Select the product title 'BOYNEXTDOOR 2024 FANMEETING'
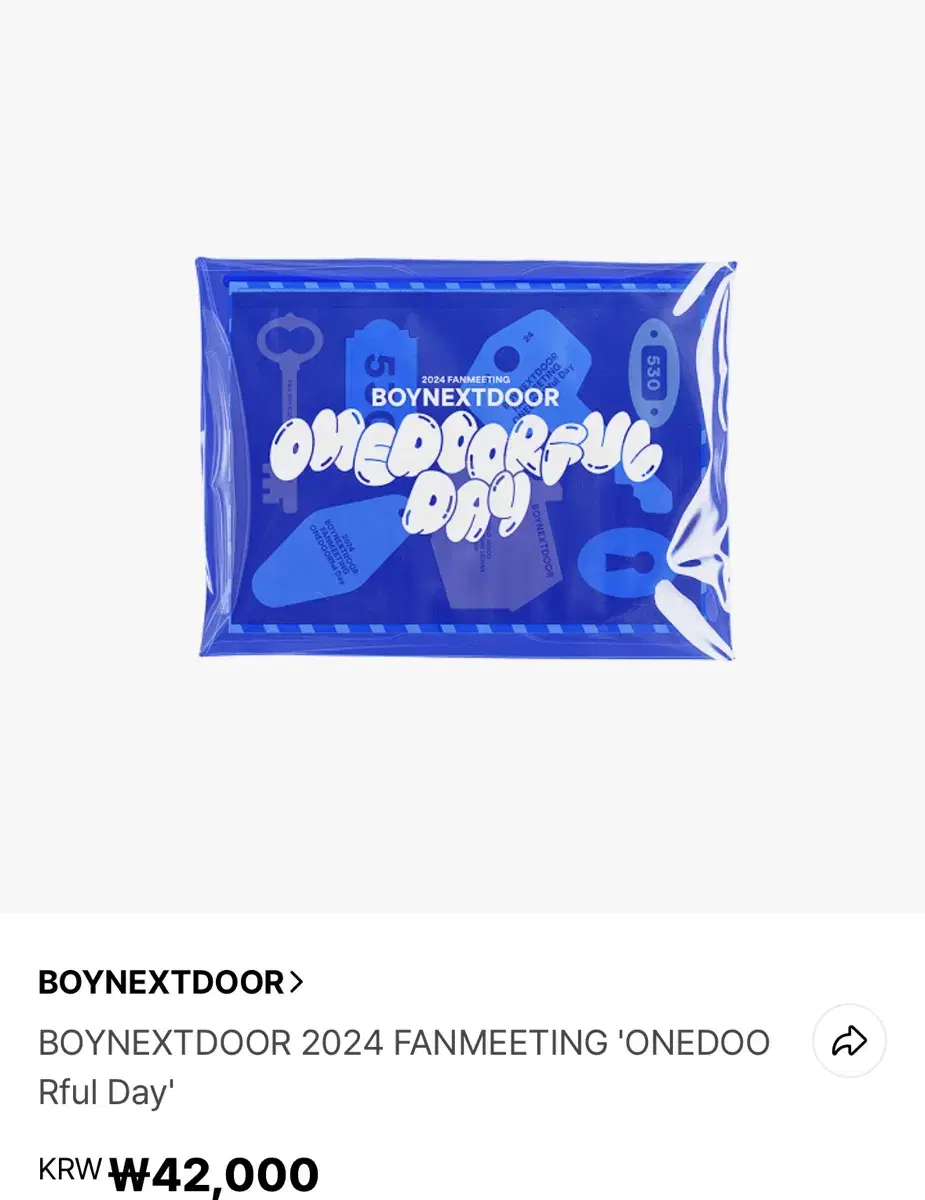This screenshot has height=1200, width=925. coord(403,1042)
